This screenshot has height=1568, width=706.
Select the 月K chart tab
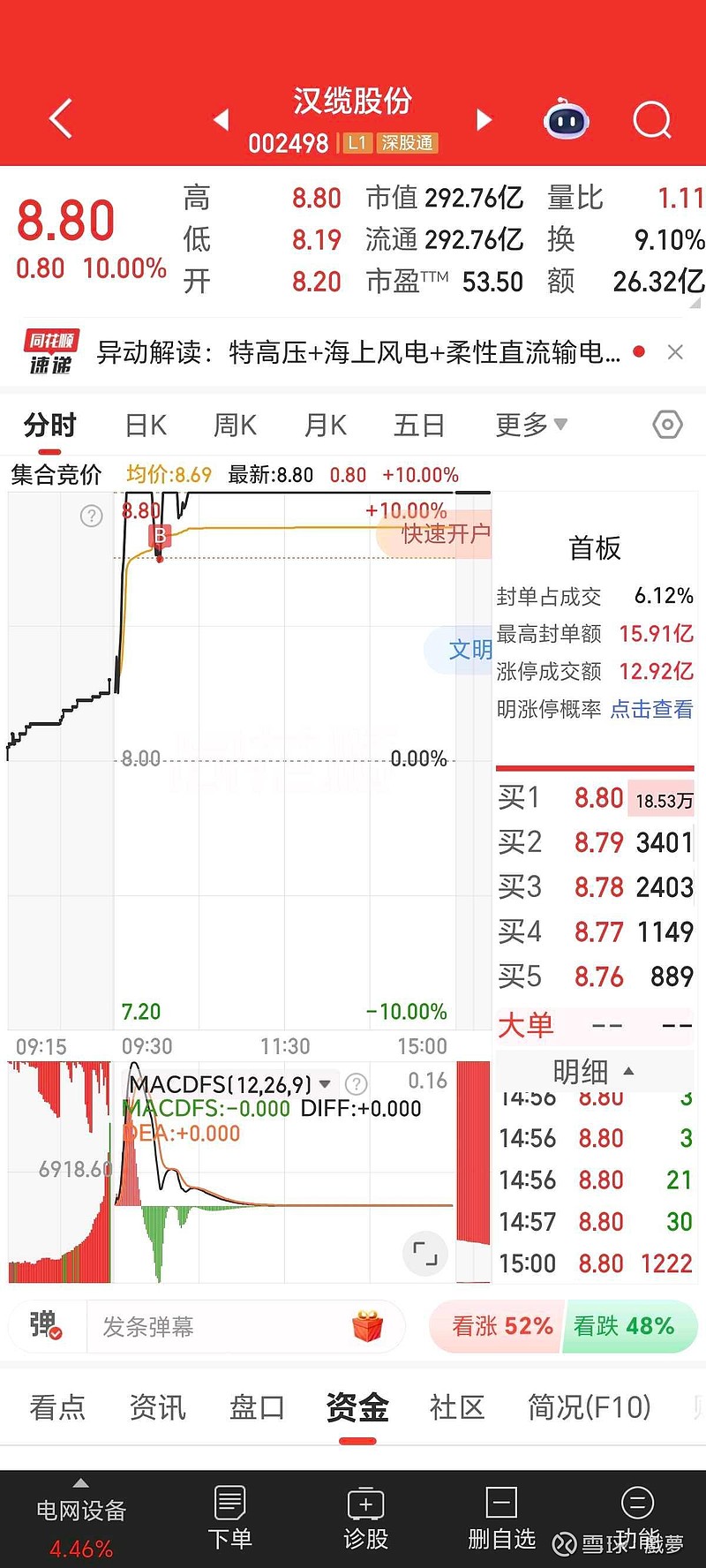point(325,426)
